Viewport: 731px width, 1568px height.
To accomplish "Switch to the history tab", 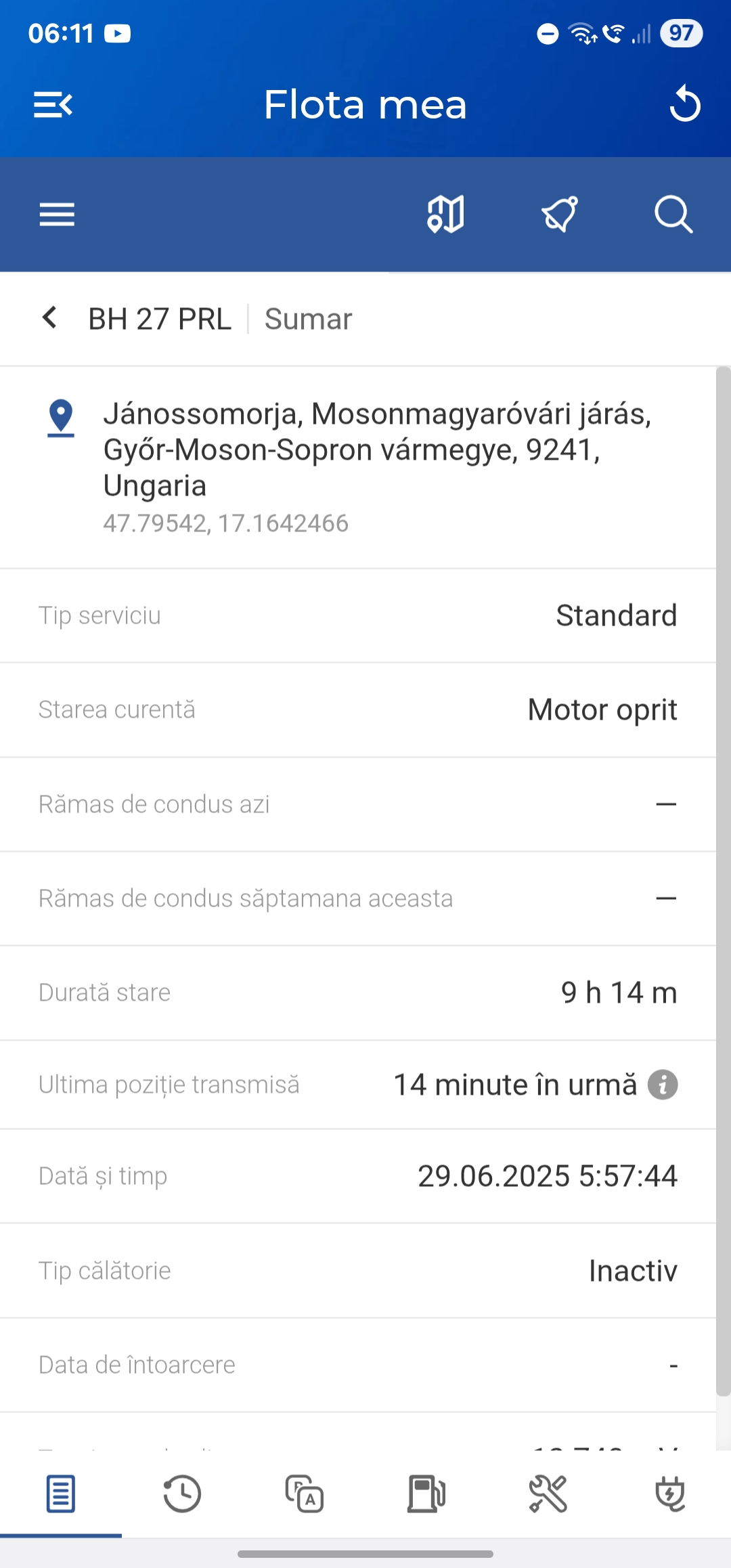I will tap(182, 1494).
